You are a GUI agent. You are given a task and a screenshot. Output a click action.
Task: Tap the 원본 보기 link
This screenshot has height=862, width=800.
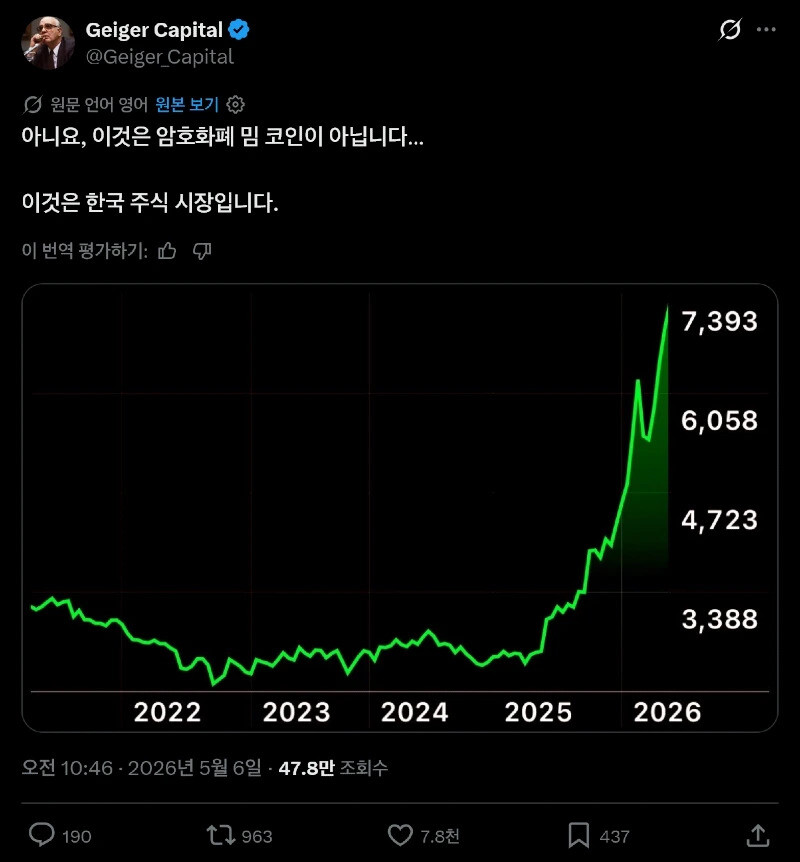click(187, 104)
